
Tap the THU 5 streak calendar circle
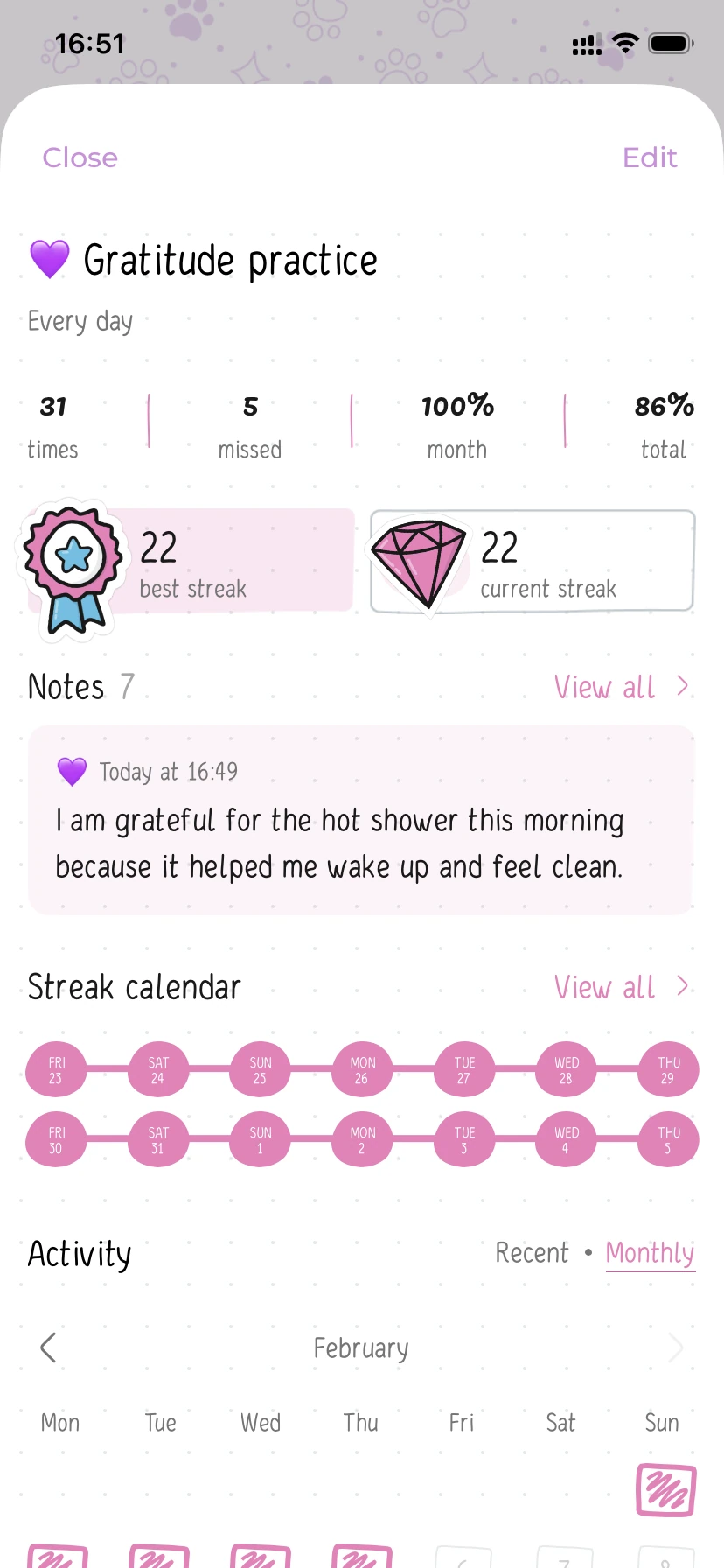667,1139
